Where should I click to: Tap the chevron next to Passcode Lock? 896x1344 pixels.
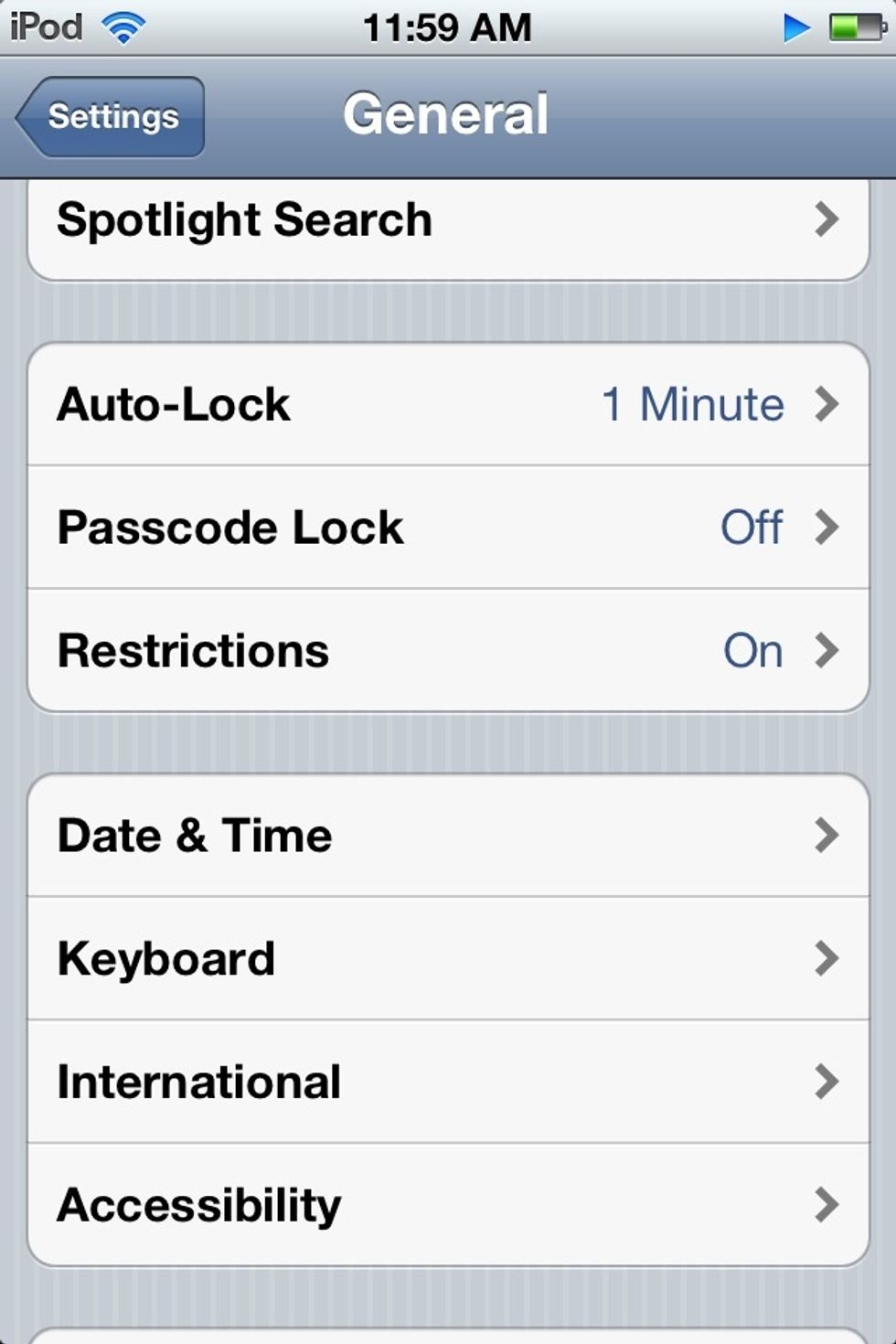(828, 528)
